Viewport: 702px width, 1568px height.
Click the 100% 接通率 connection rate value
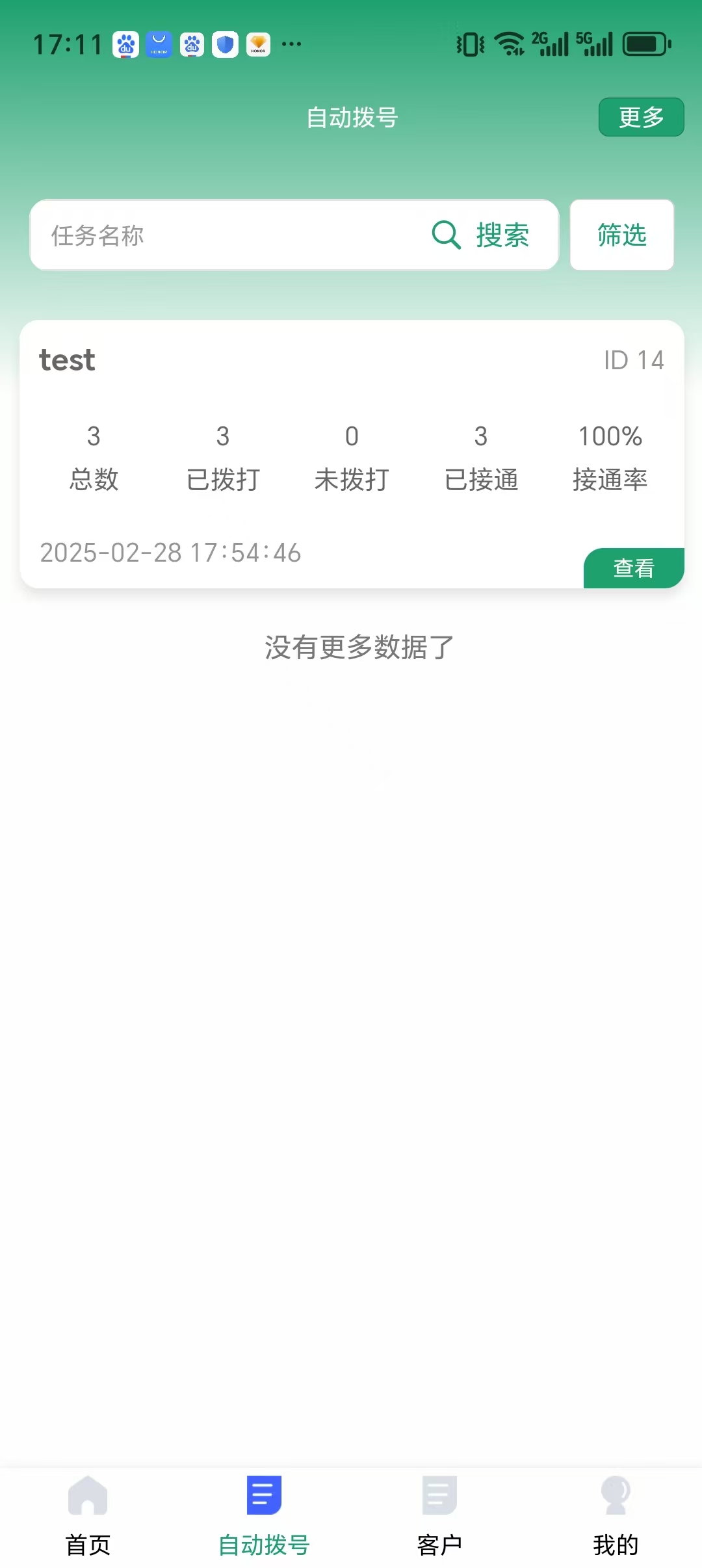click(x=610, y=437)
